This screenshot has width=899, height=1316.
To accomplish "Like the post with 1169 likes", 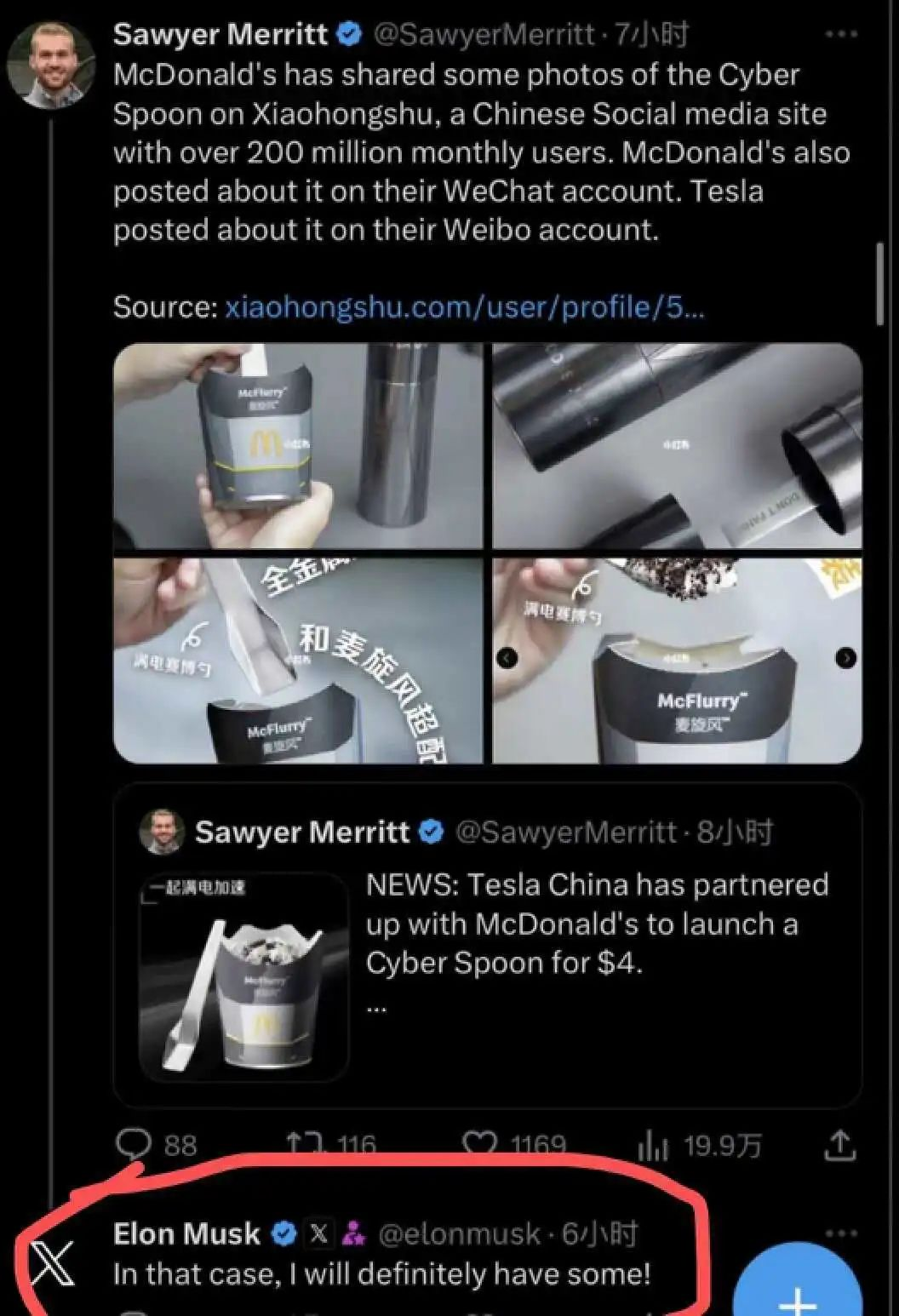I will tap(479, 1145).
